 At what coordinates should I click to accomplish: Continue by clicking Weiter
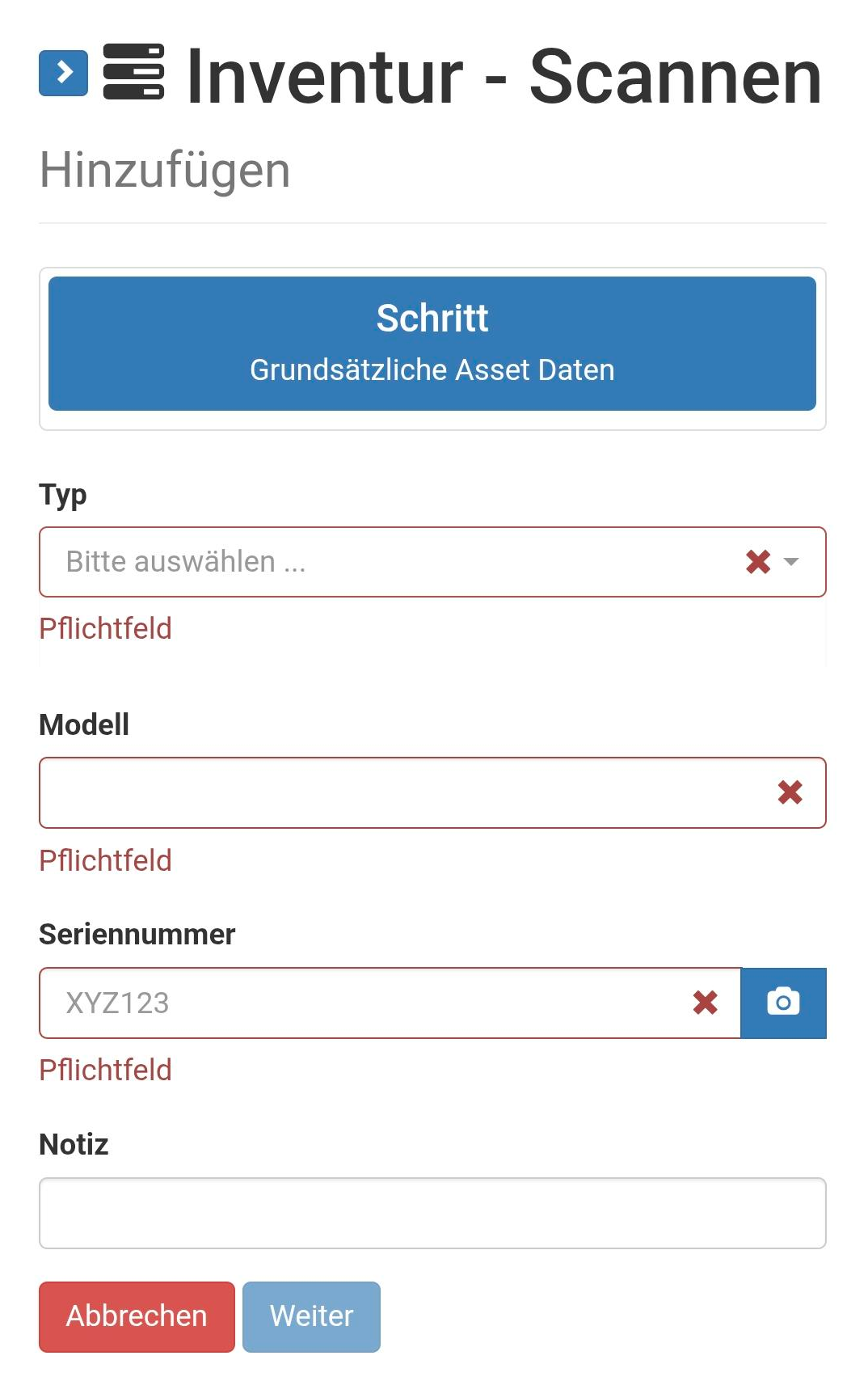click(311, 1316)
